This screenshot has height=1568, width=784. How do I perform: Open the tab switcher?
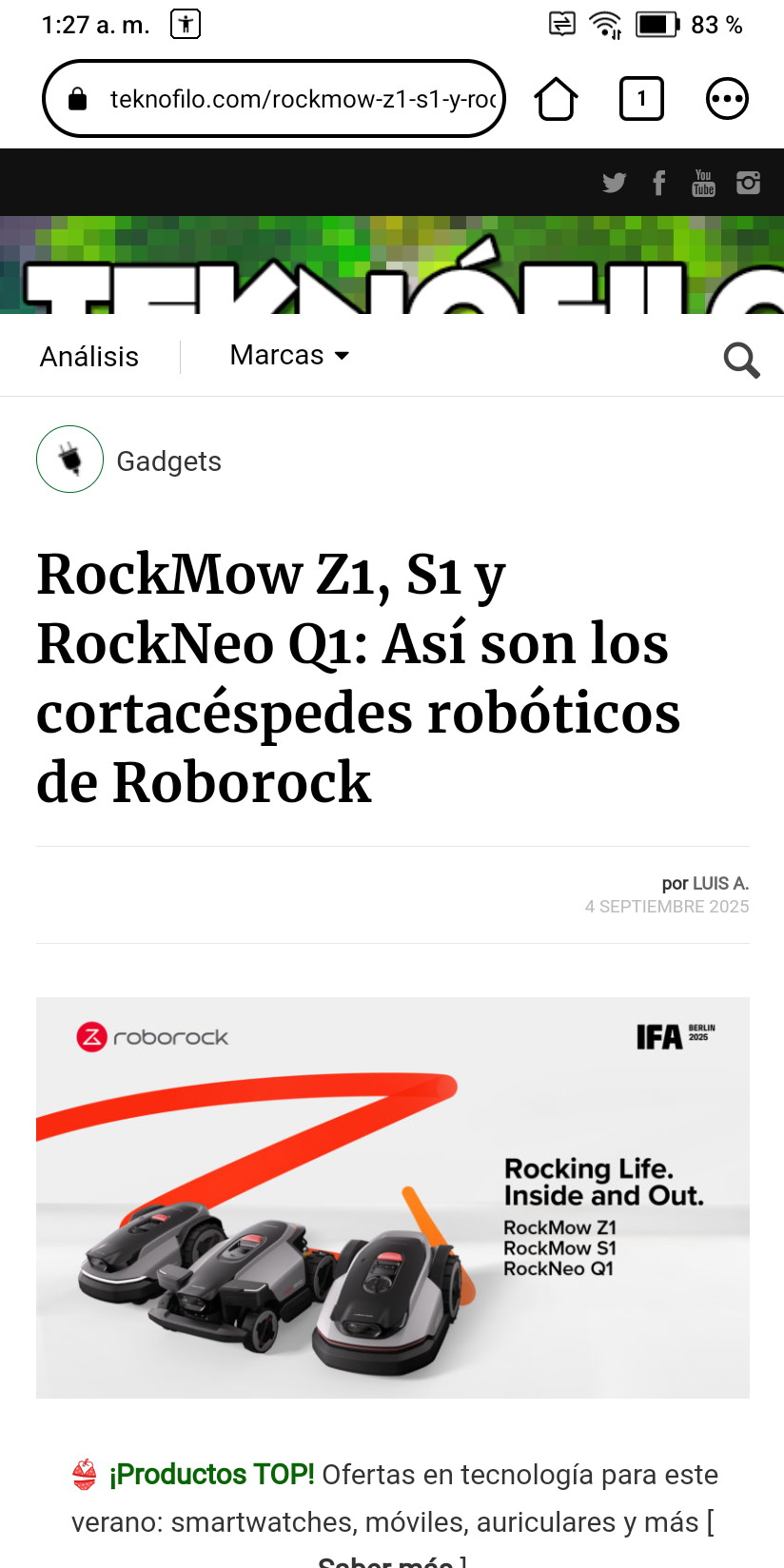(x=641, y=99)
